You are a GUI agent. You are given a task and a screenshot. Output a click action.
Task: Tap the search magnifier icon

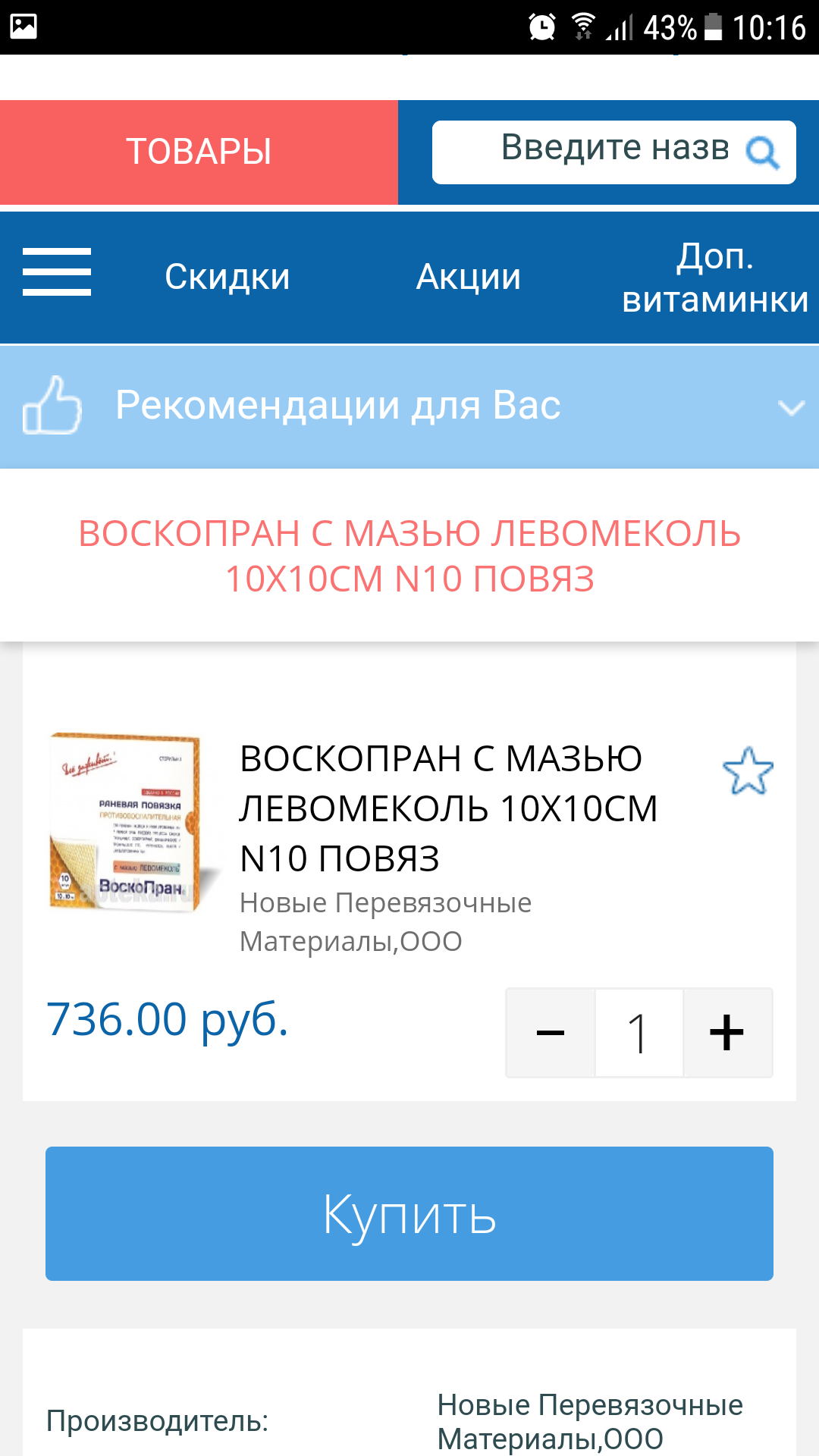(x=762, y=152)
